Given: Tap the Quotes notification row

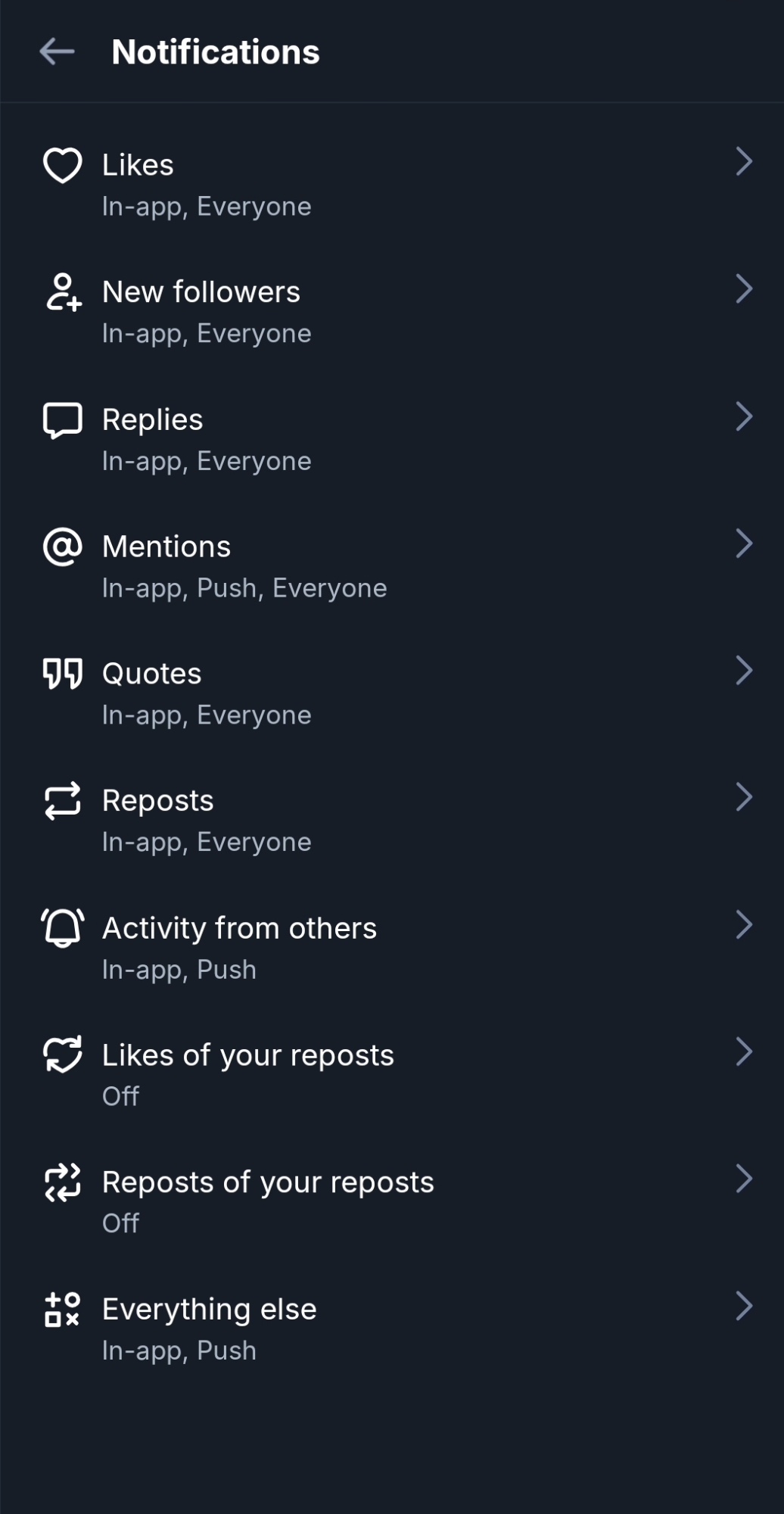Looking at the screenshot, I should [391, 693].
